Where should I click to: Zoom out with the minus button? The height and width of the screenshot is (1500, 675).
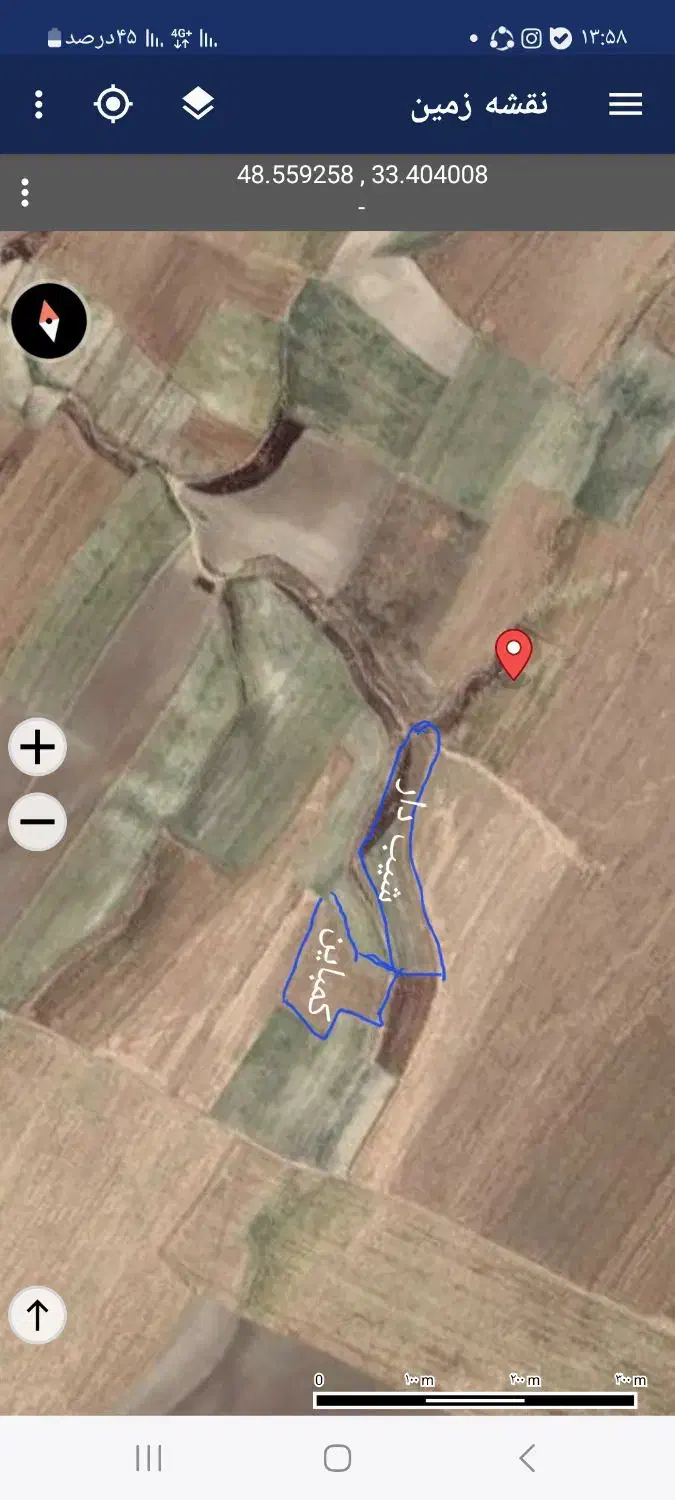coord(38,822)
